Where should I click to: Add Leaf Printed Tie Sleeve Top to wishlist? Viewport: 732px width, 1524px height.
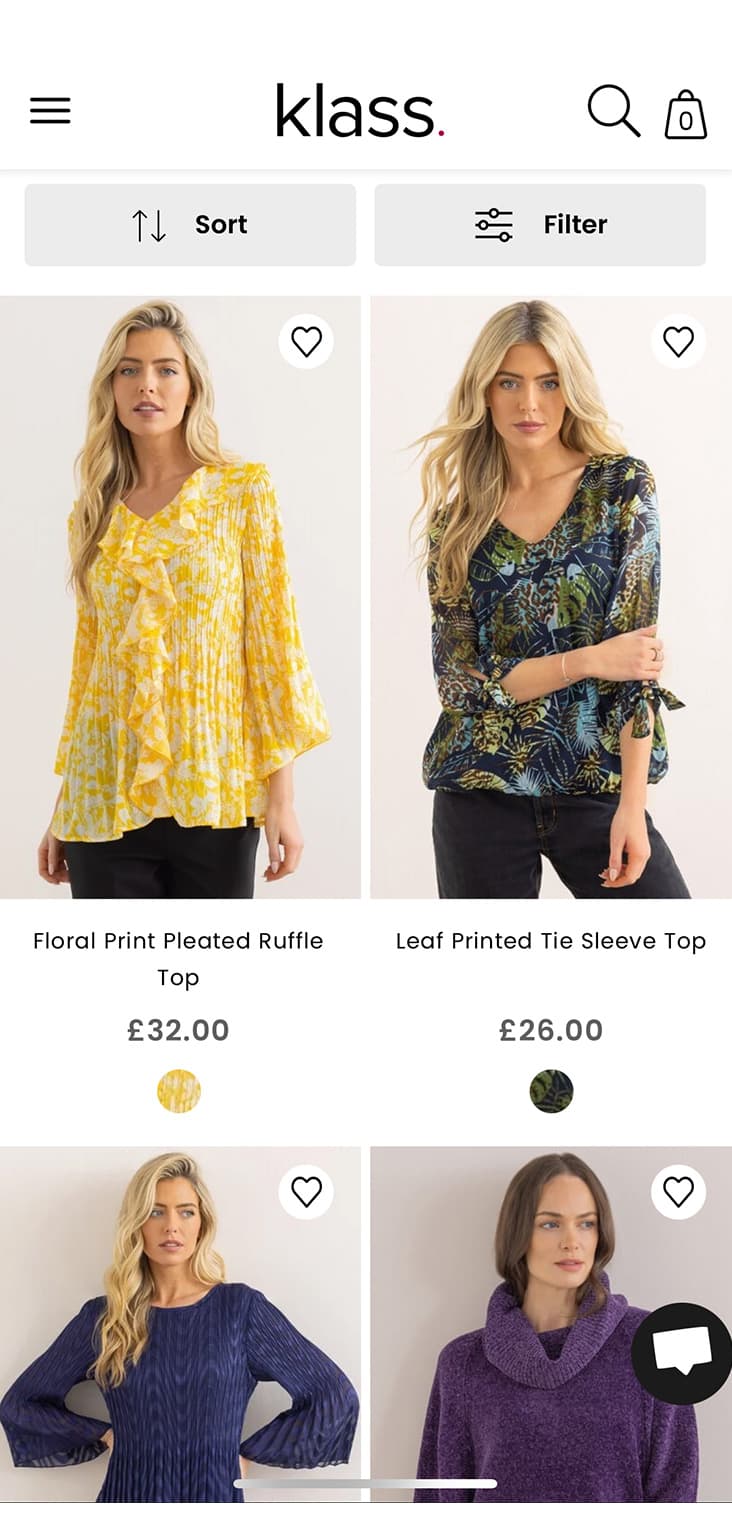(678, 342)
